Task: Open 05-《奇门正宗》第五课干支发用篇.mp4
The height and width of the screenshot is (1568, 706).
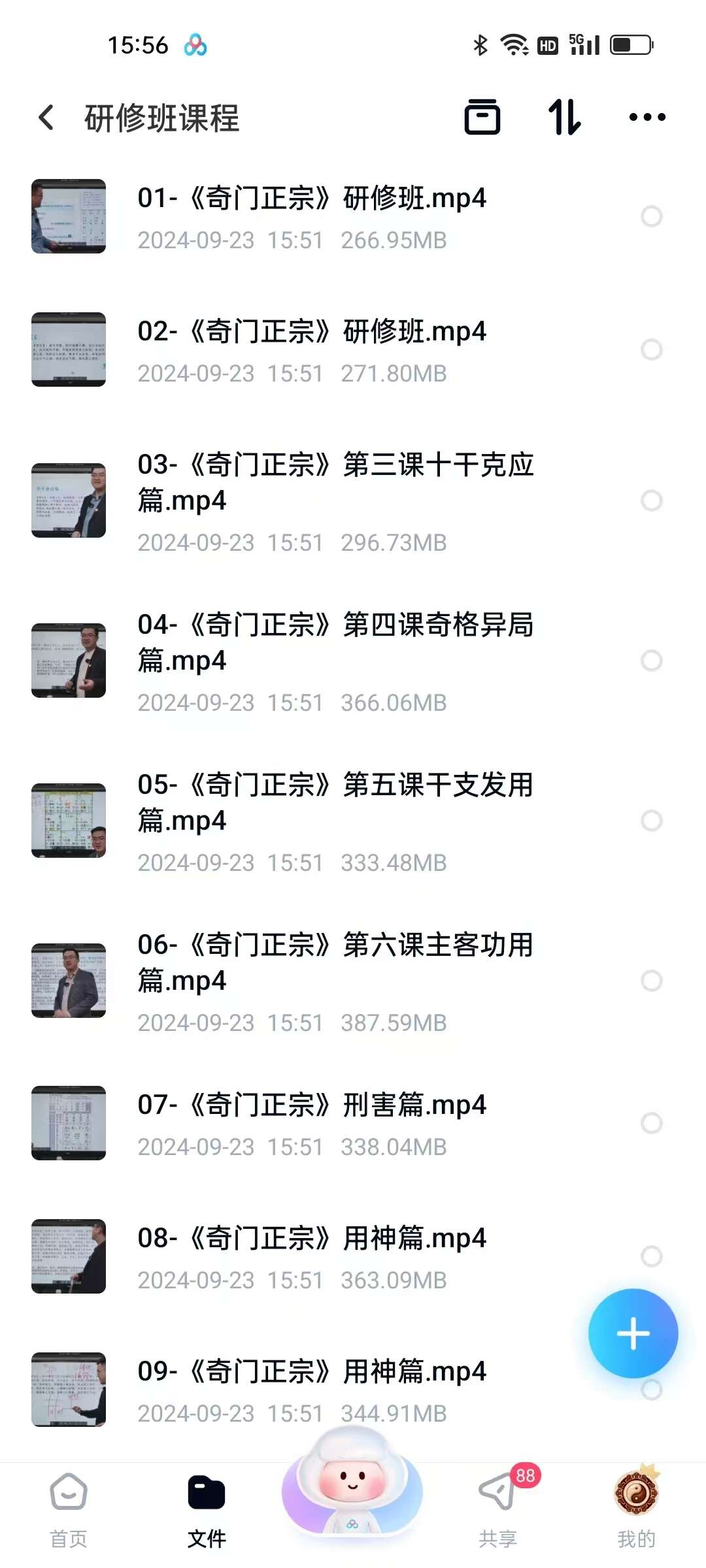Action: [335, 802]
